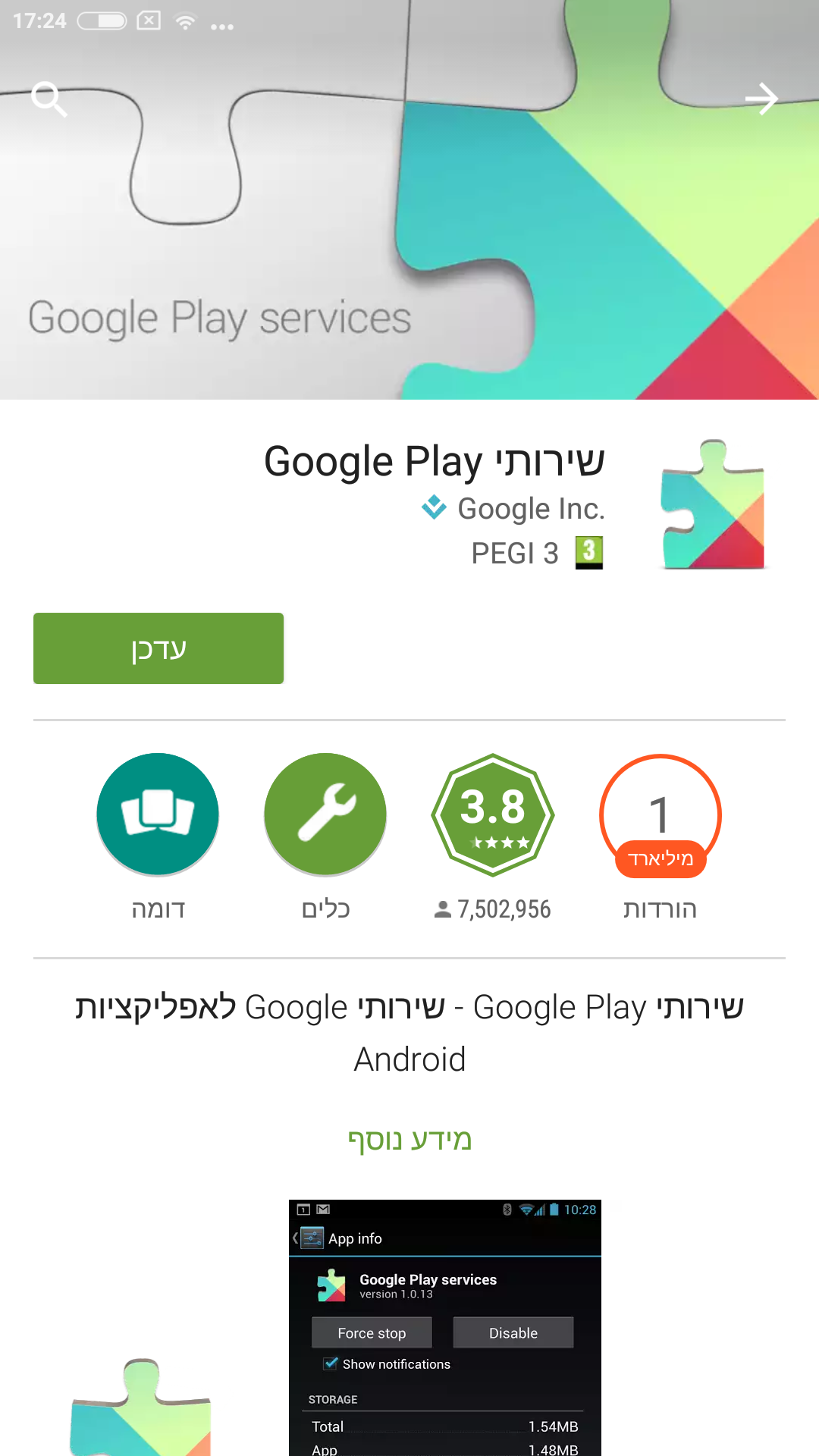Open Google Inc. developer page
This screenshot has width=819, height=1456.
coord(530,509)
